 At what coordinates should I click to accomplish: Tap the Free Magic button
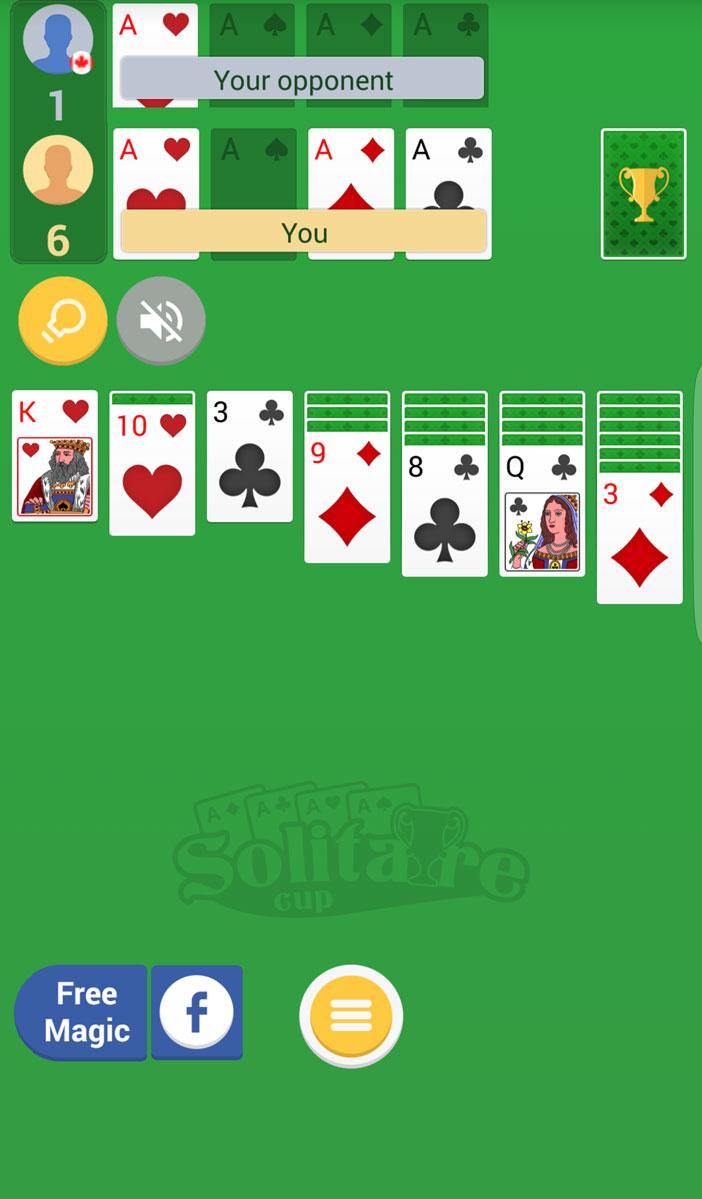coord(82,1012)
